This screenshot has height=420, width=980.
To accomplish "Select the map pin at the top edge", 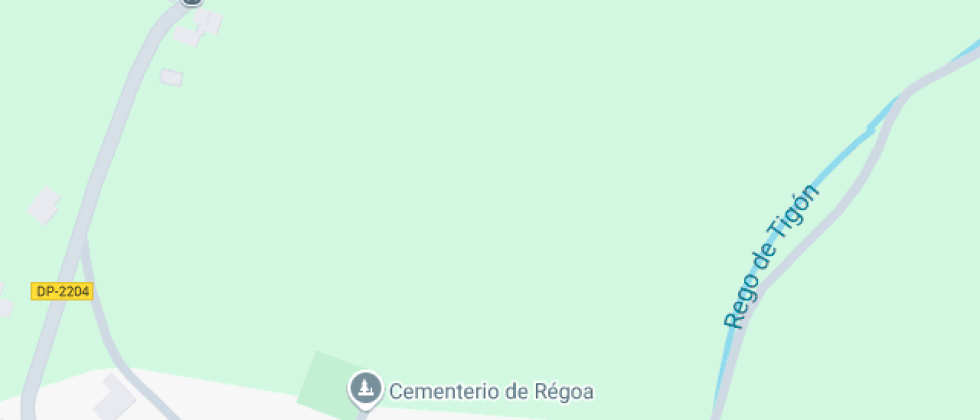I will [x=191, y=2].
